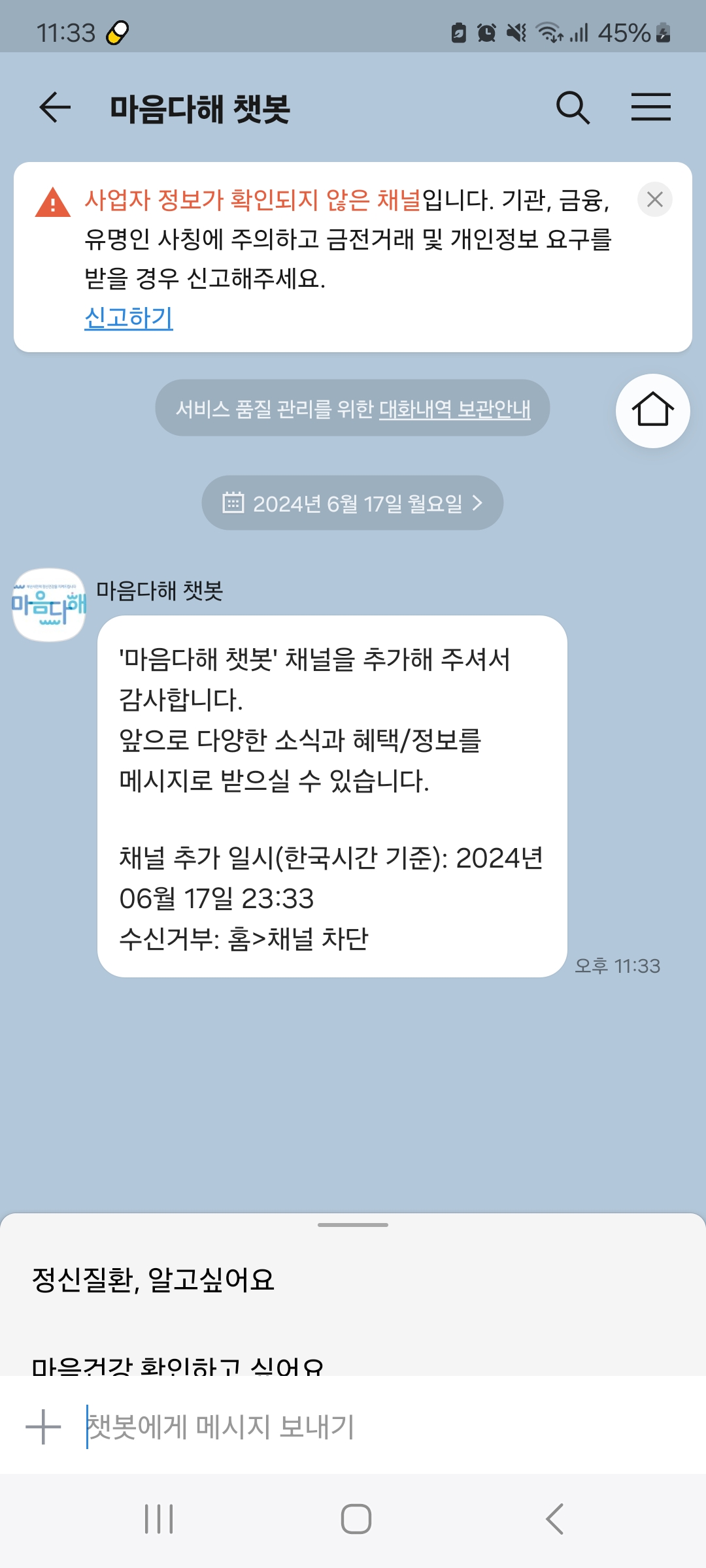Open recent apps from navigation bar

coord(159,1519)
